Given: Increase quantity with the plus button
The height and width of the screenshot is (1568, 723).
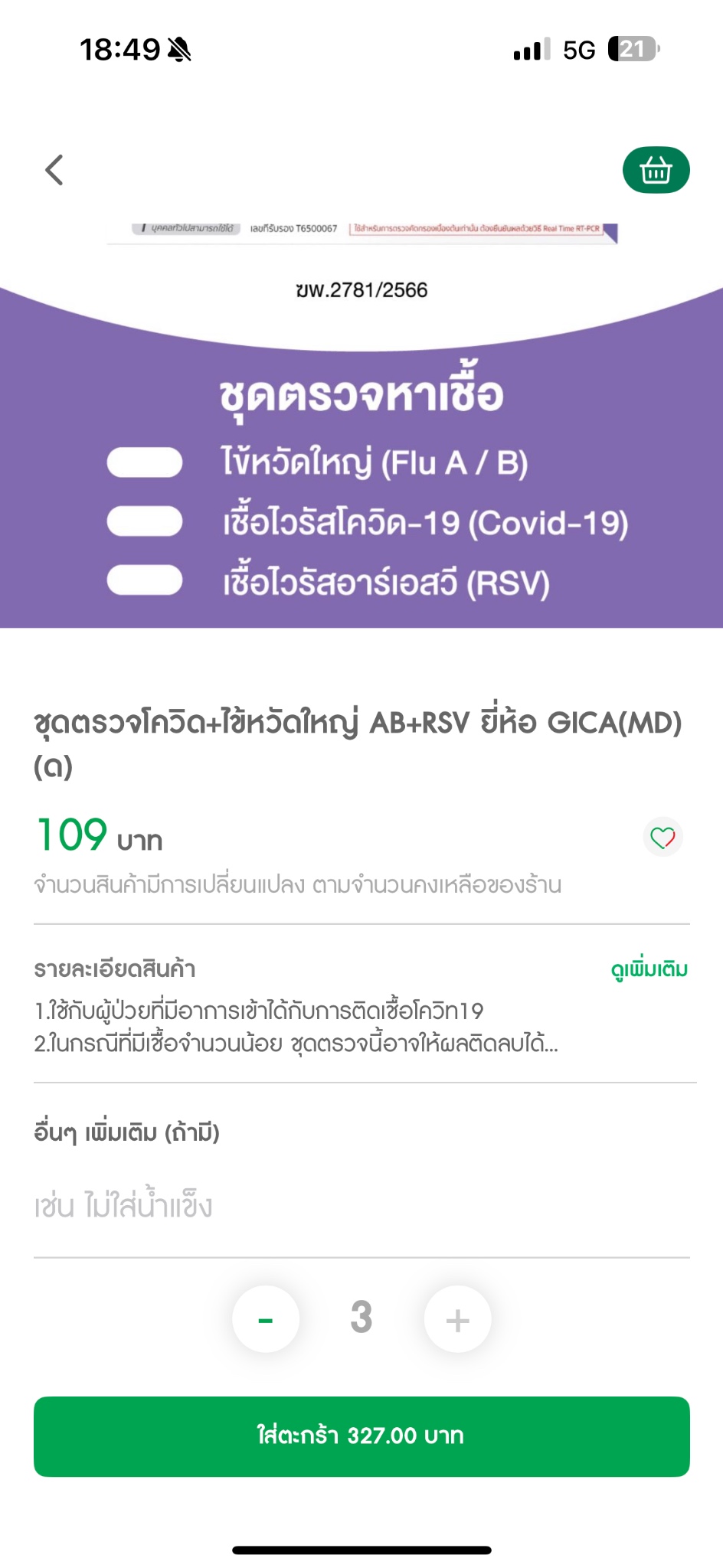Looking at the screenshot, I should (457, 1319).
